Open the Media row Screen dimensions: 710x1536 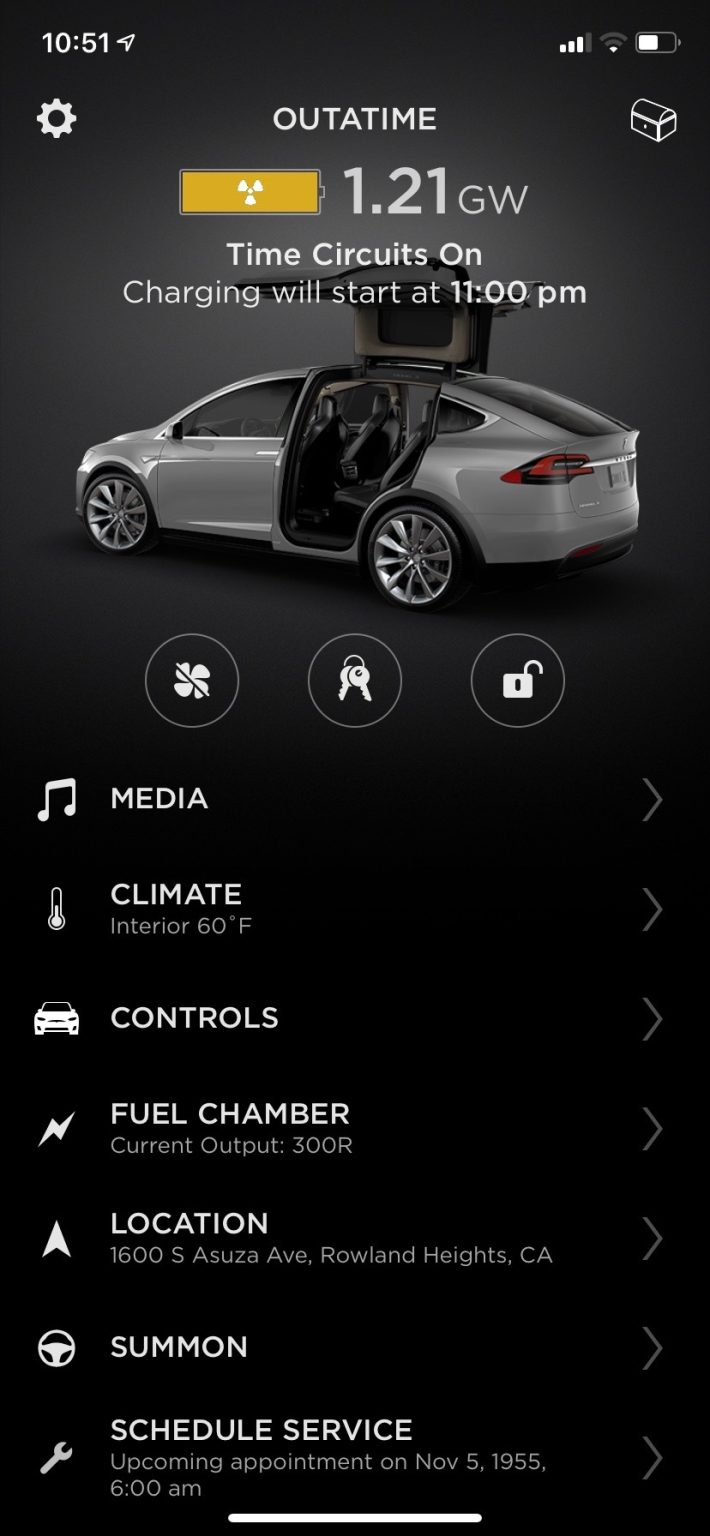click(x=354, y=799)
